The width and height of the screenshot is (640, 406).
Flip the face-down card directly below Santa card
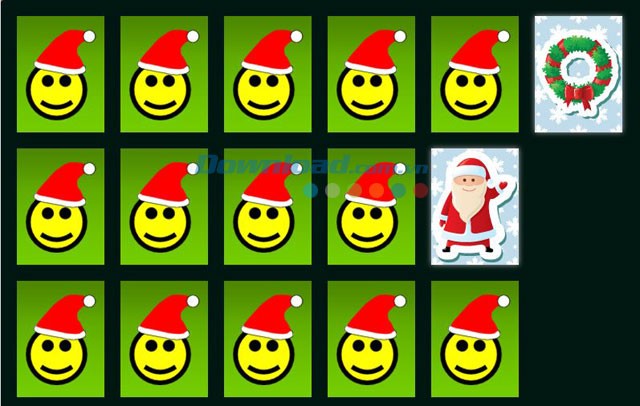pyautogui.click(x=475, y=338)
